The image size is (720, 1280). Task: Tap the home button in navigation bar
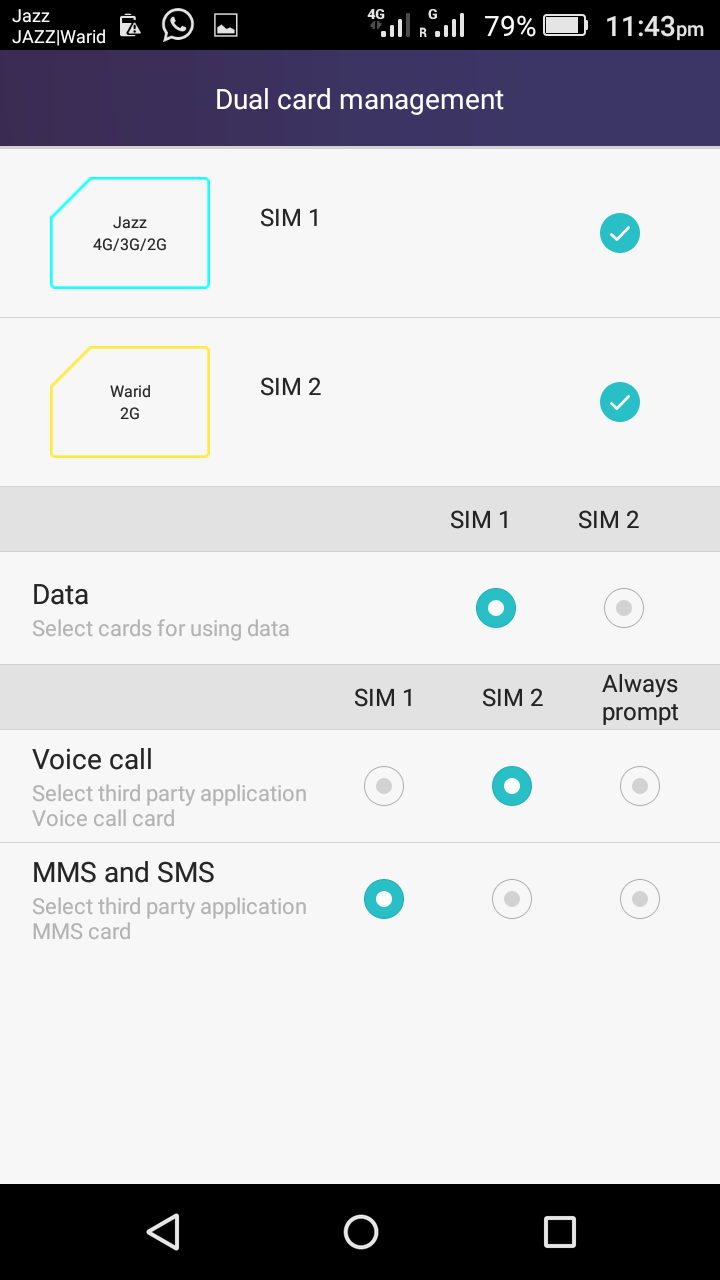pos(360,1232)
